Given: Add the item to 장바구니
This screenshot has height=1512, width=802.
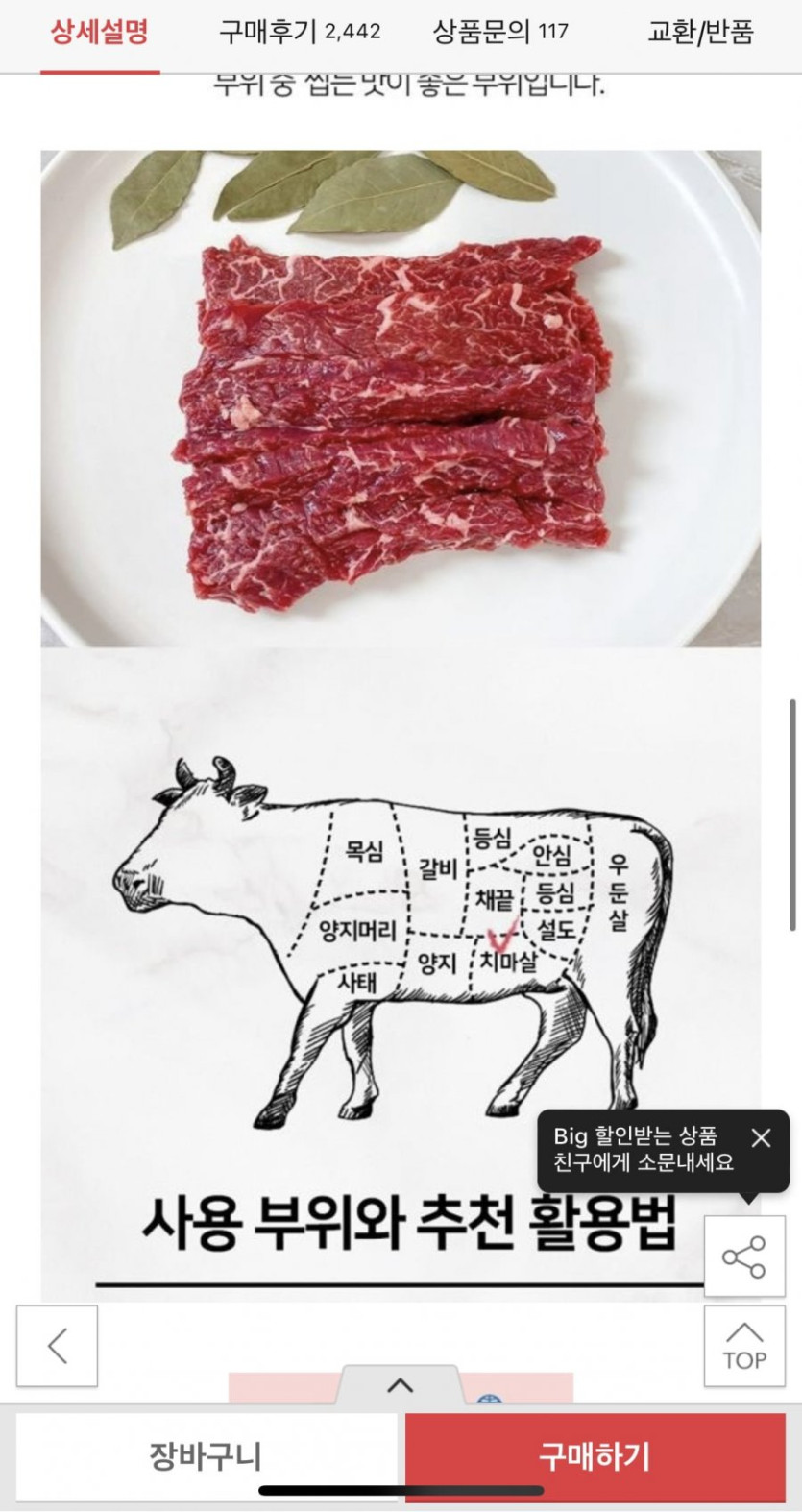Looking at the screenshot, I should (x=206, y=1456).
